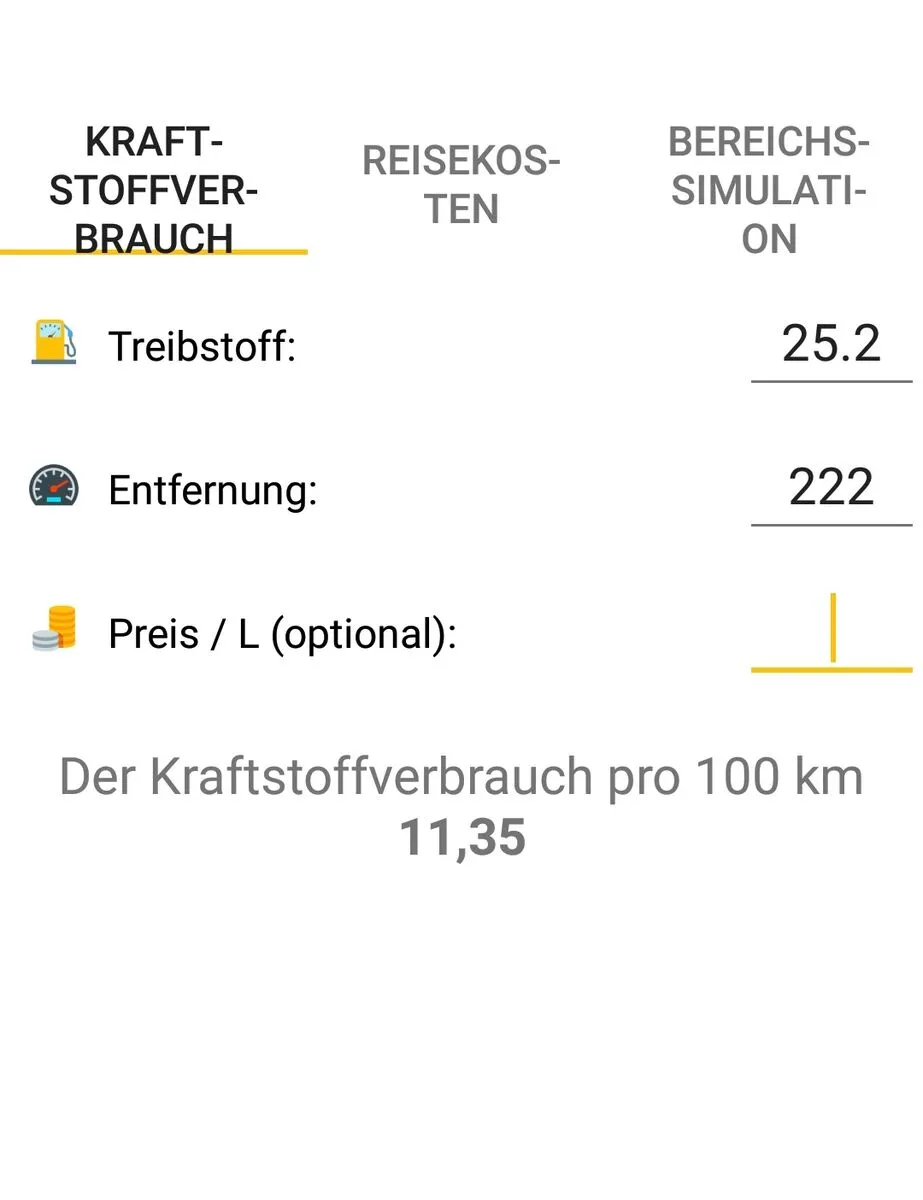
Task: Select the Bereichssimulation tab
Action: click(x=768, y=190)
